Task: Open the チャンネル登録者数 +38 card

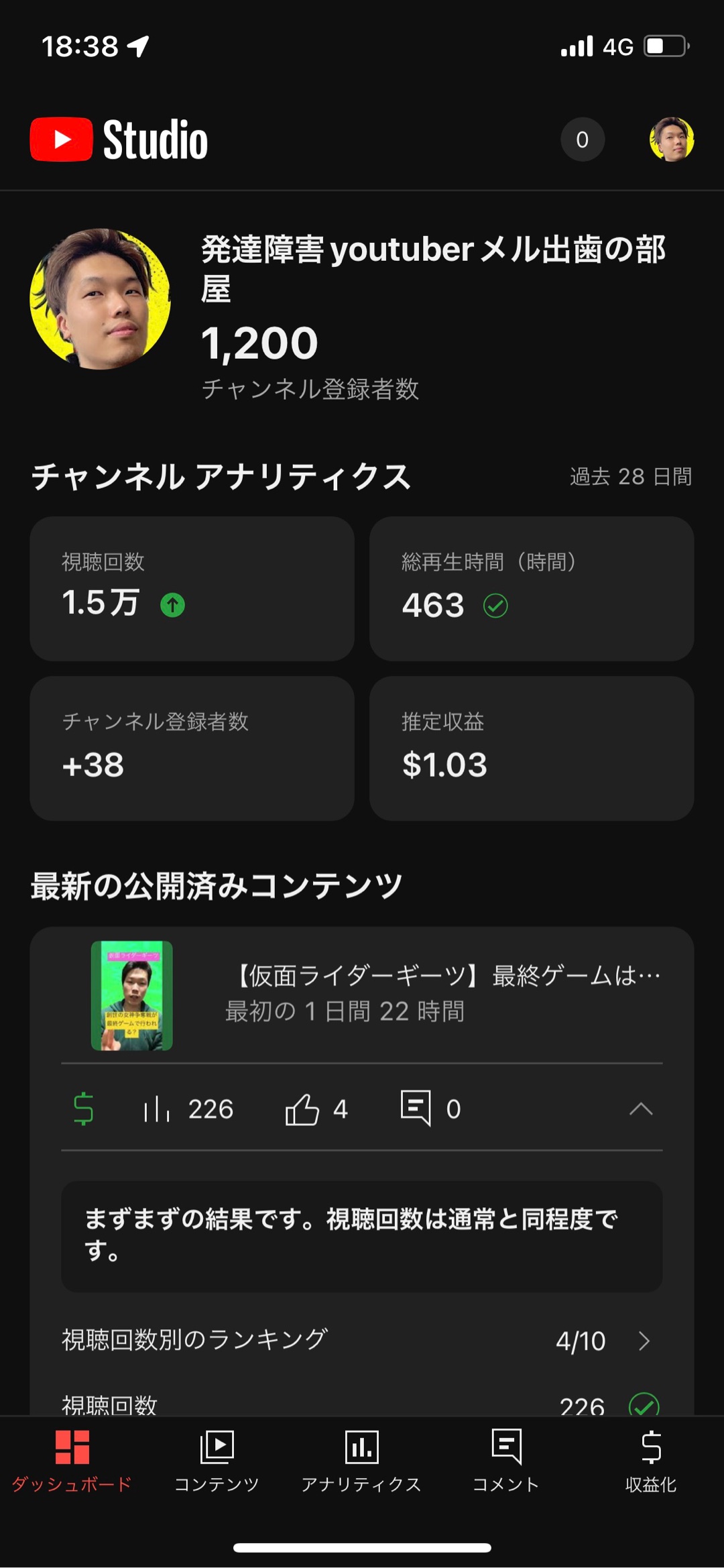Action: (192, 748)
